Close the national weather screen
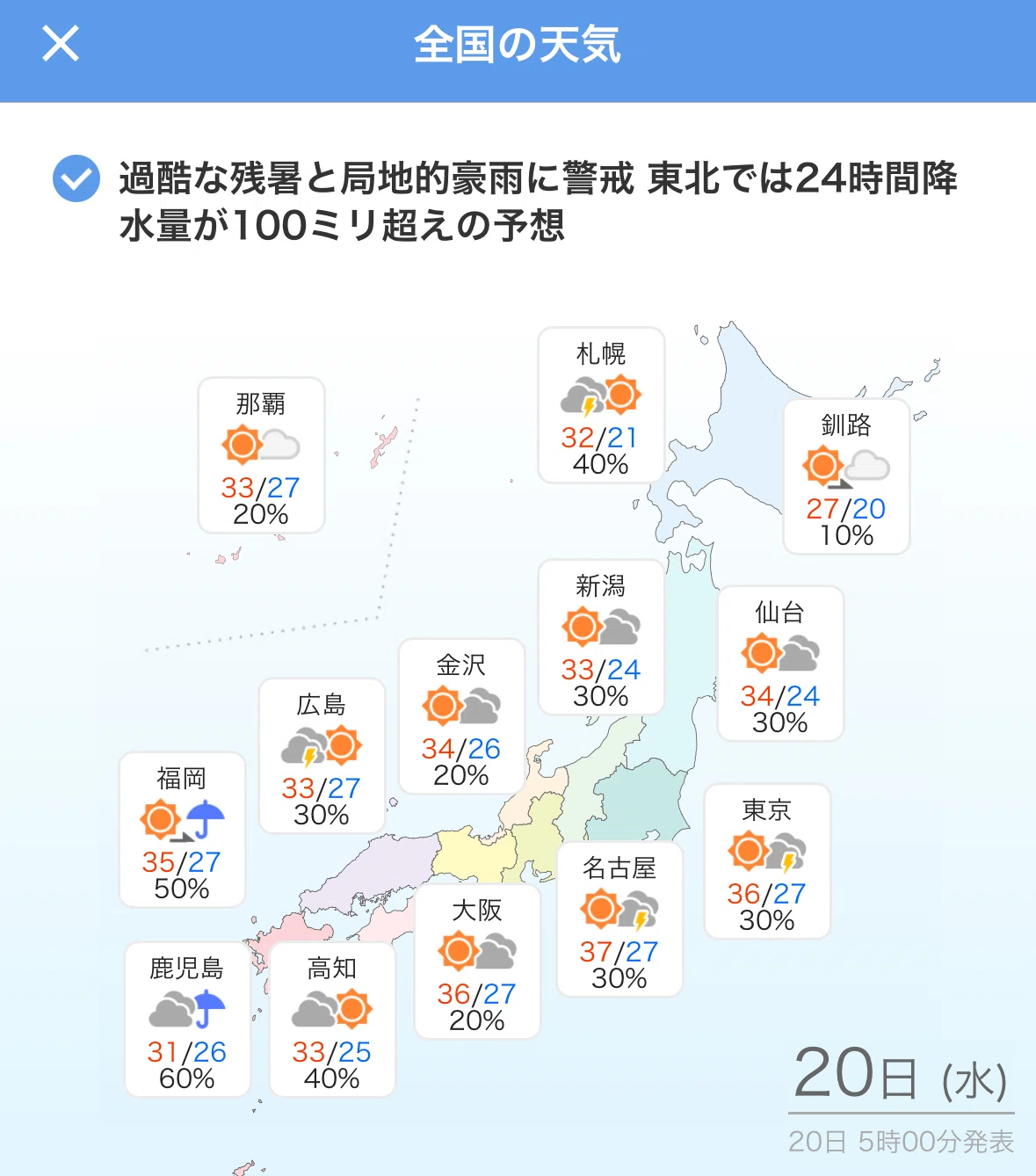The image size is (1036, 1176). click(x=61, y=43)
